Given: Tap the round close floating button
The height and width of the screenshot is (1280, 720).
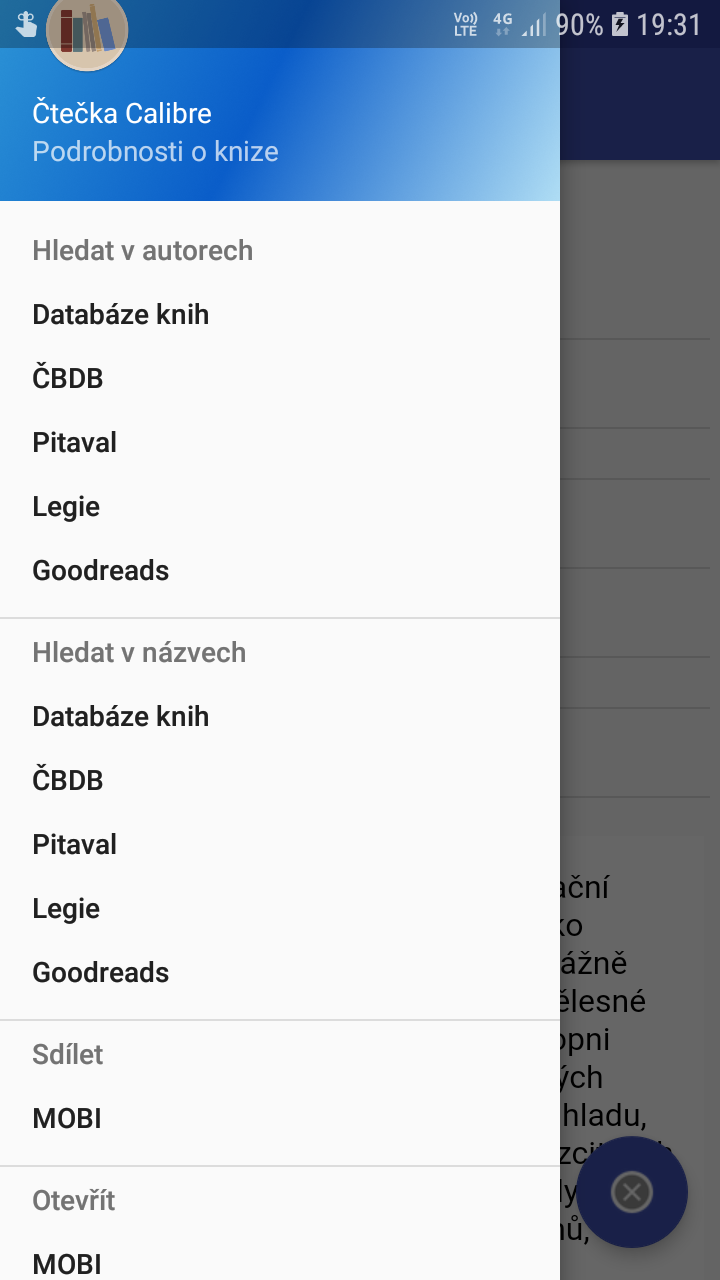Looking at the screenshot, I should tap(632, 1192).
